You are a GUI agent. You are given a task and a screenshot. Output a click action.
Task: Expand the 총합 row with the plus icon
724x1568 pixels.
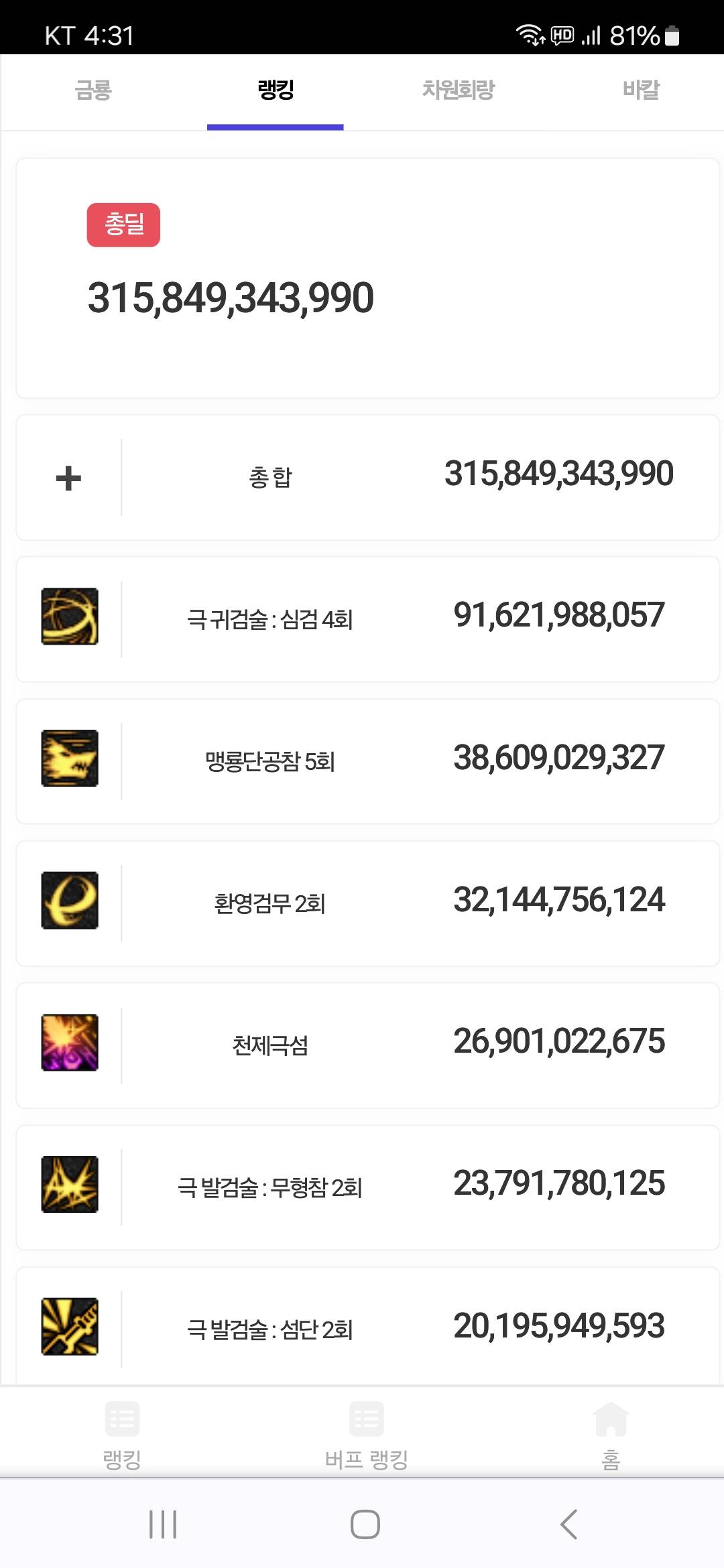pyautogui.click(x=68, y=478)
